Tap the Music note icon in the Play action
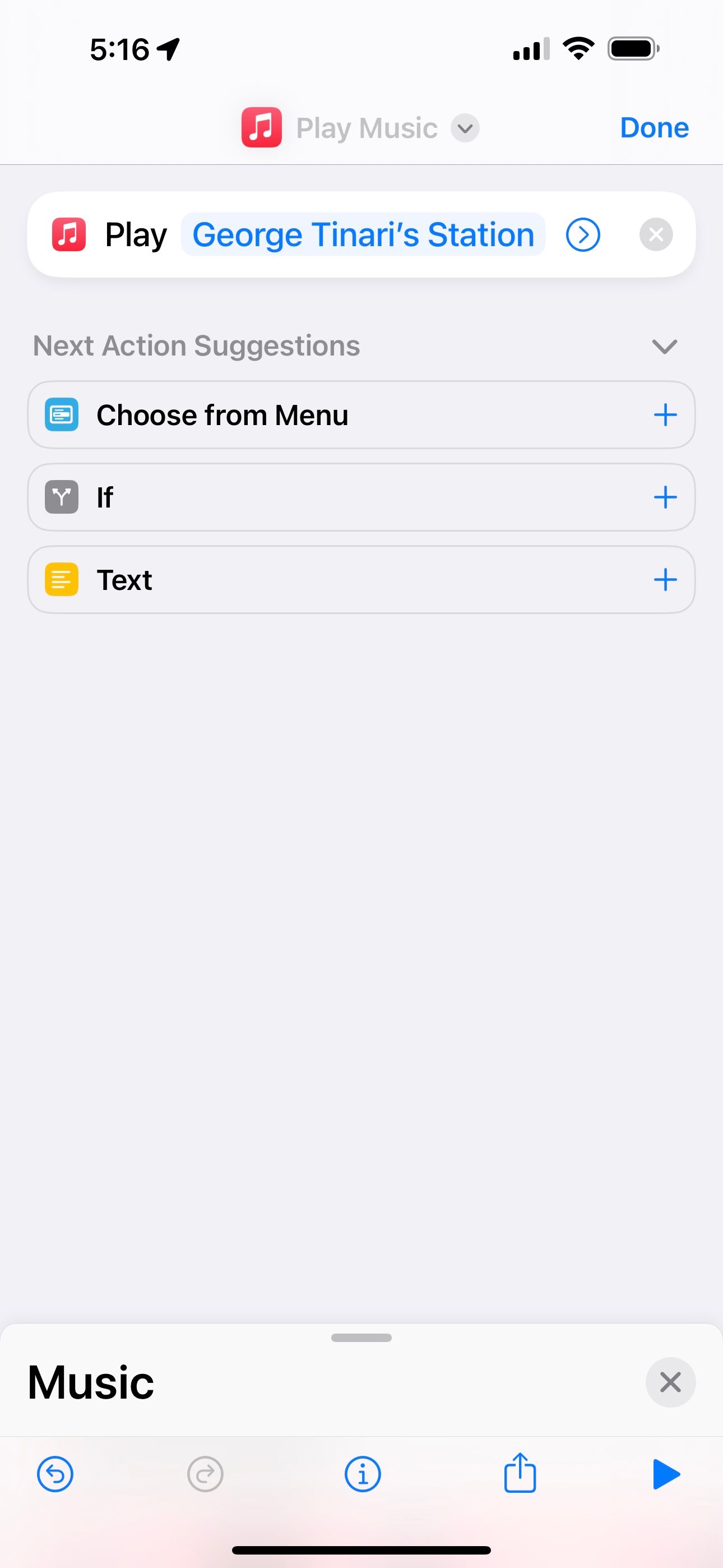 [69, 234]
